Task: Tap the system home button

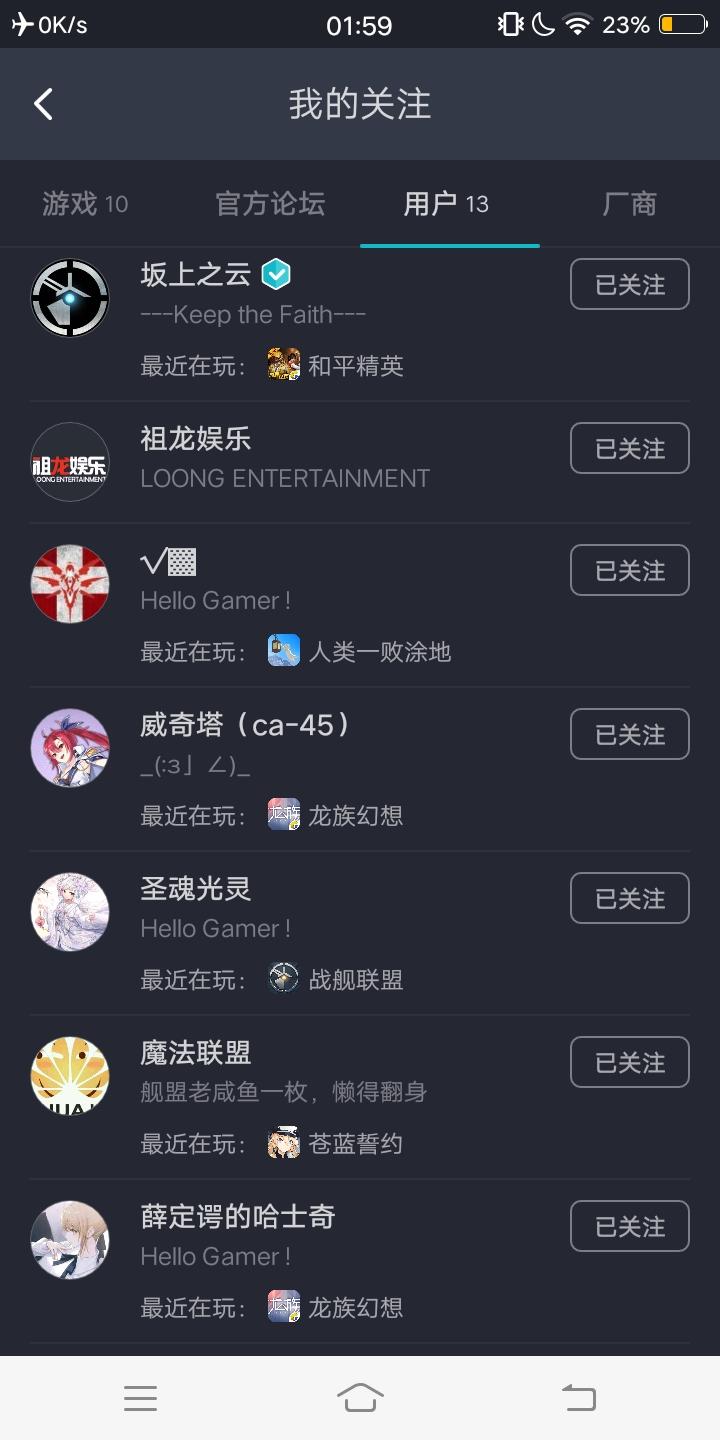Action: point(360,1398)
